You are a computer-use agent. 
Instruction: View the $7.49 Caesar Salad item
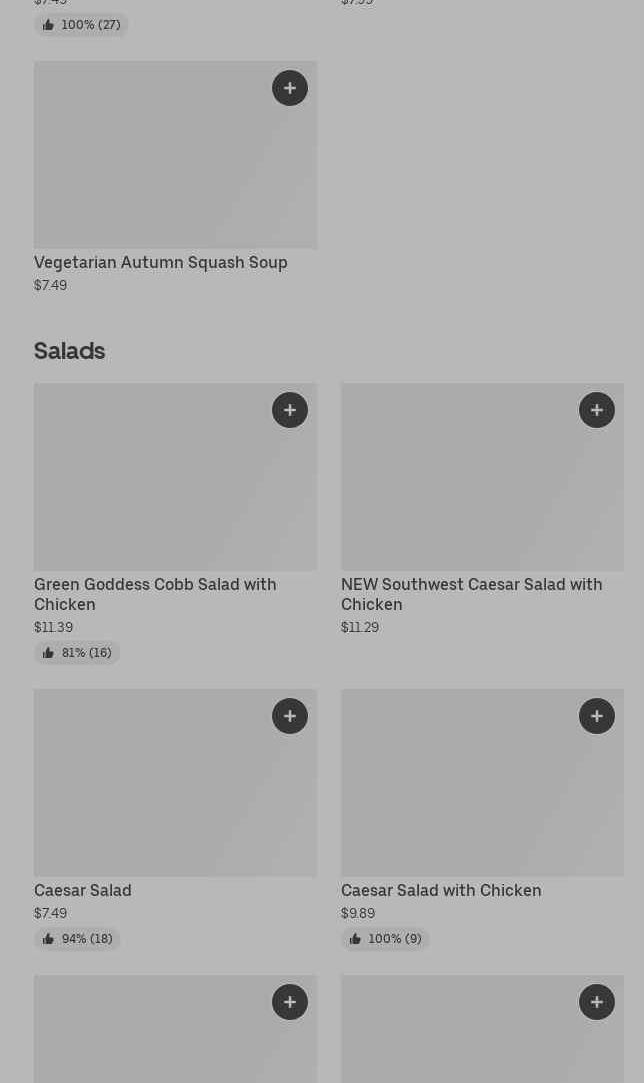(83, 890)
